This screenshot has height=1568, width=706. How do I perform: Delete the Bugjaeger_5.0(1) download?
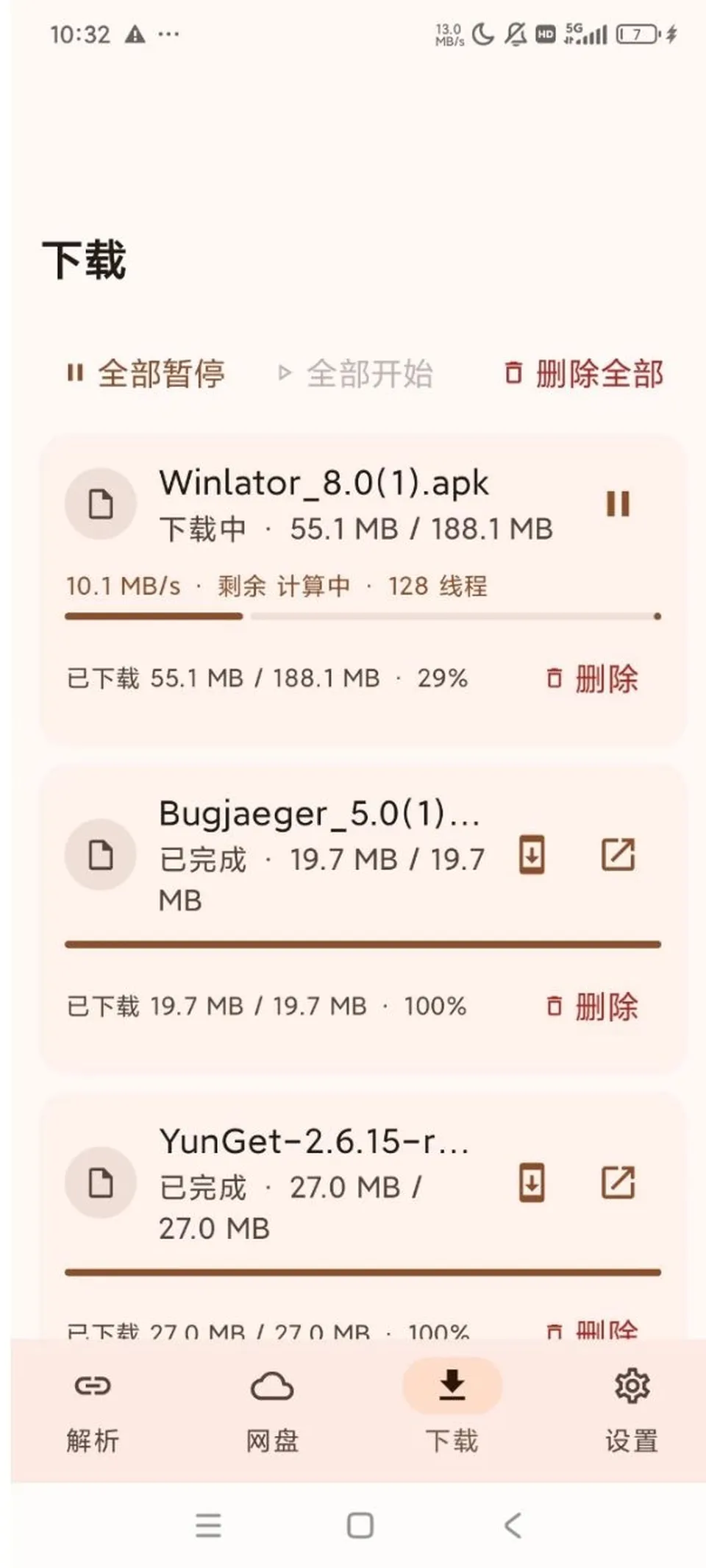592,1006
